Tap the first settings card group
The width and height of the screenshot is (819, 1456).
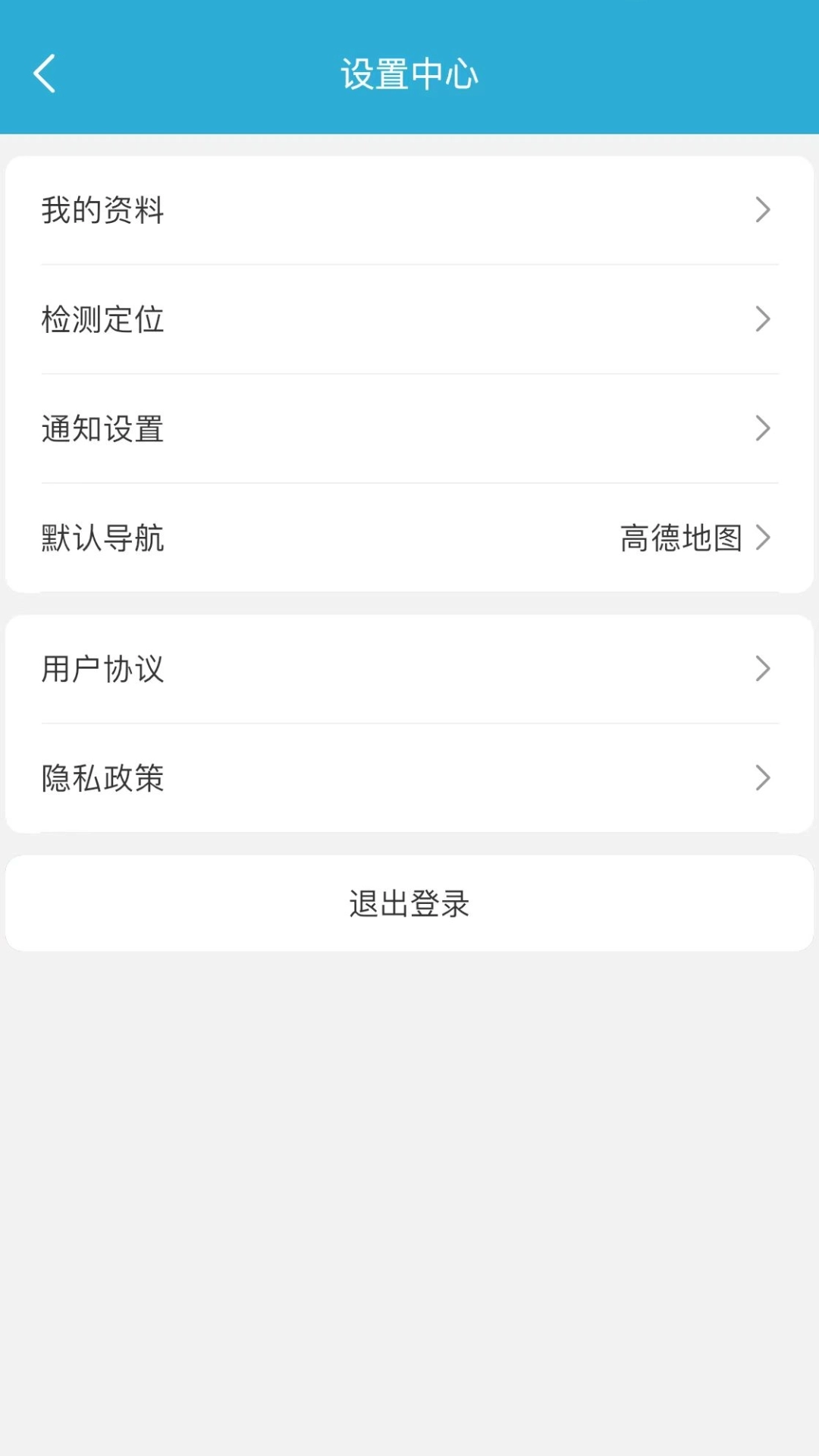click(409, 372)
